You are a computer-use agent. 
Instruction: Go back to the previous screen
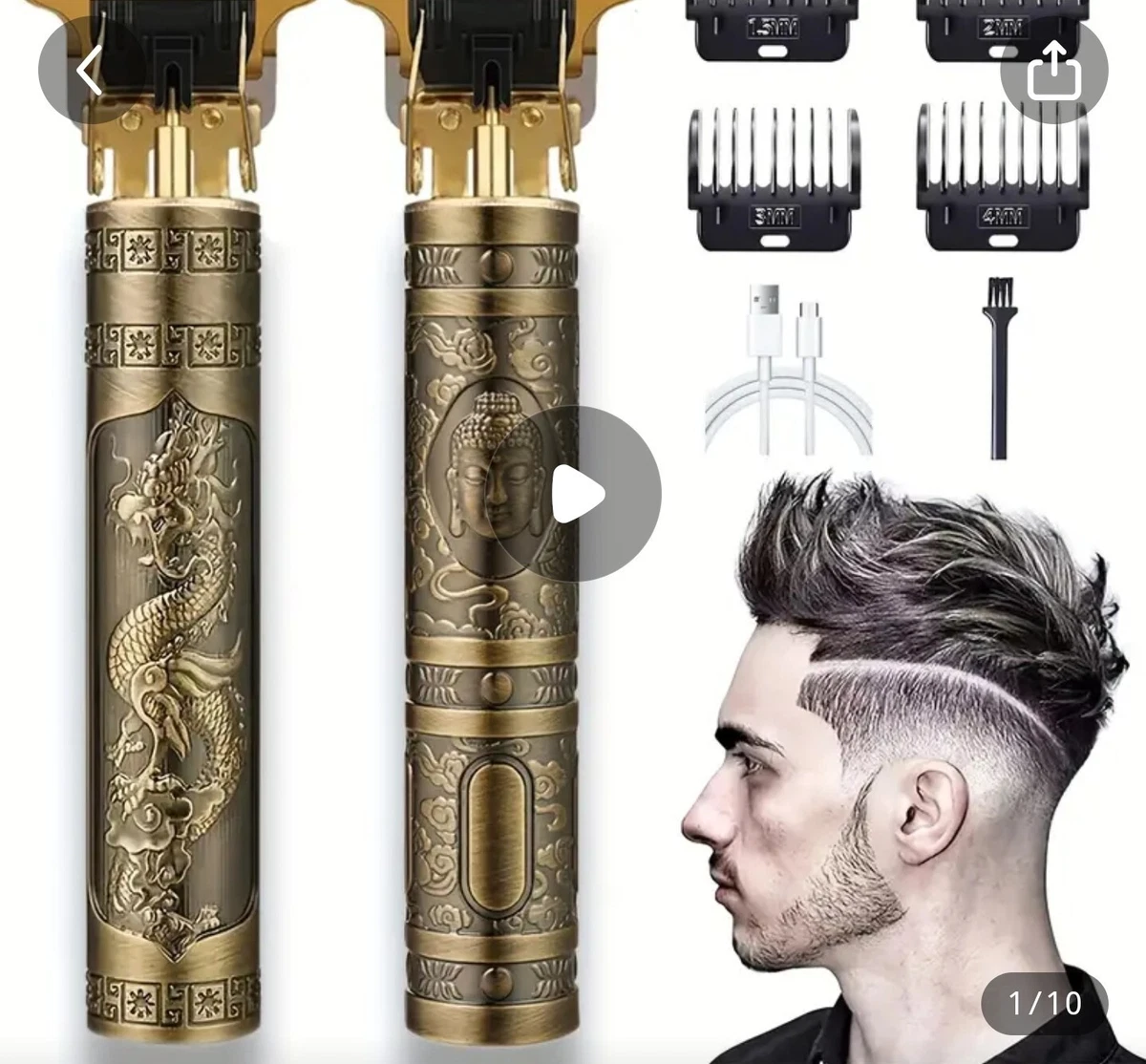click(91, 71)
